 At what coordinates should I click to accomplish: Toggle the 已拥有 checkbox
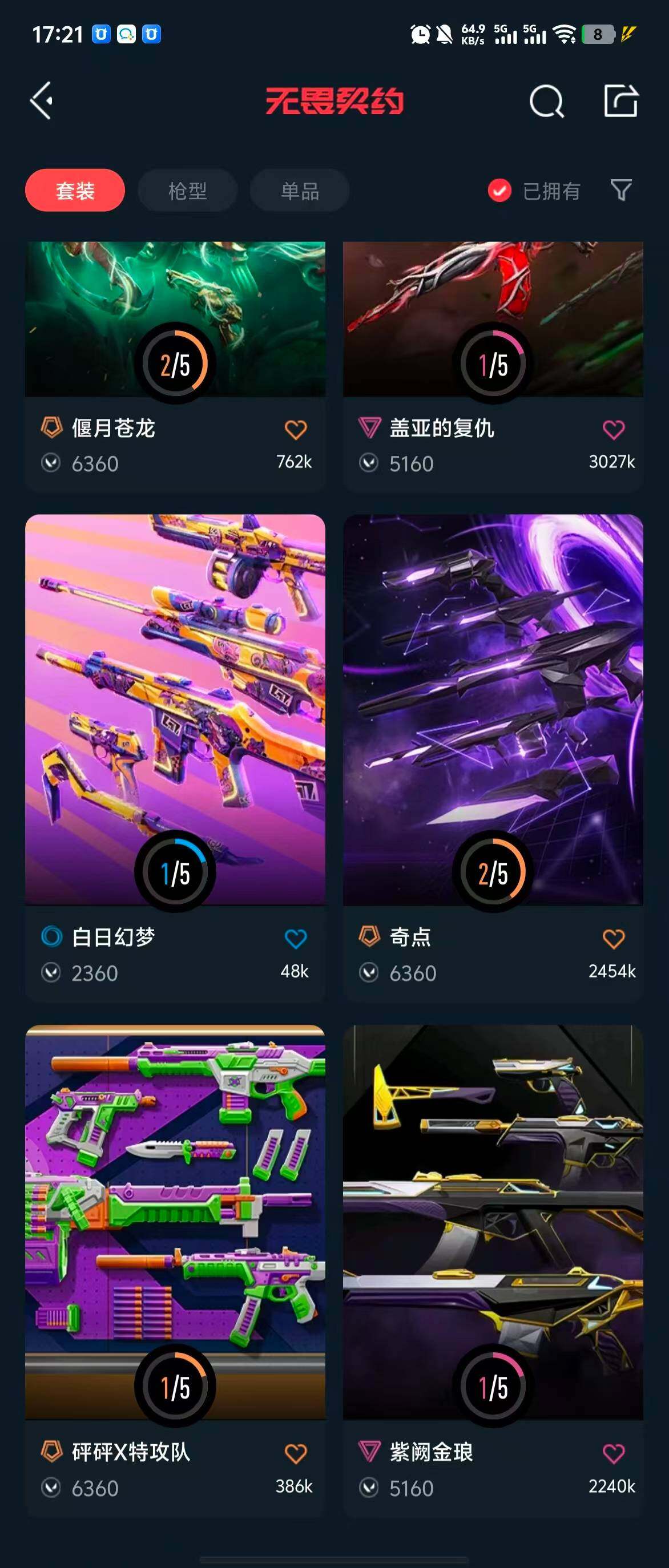(499, 191)
